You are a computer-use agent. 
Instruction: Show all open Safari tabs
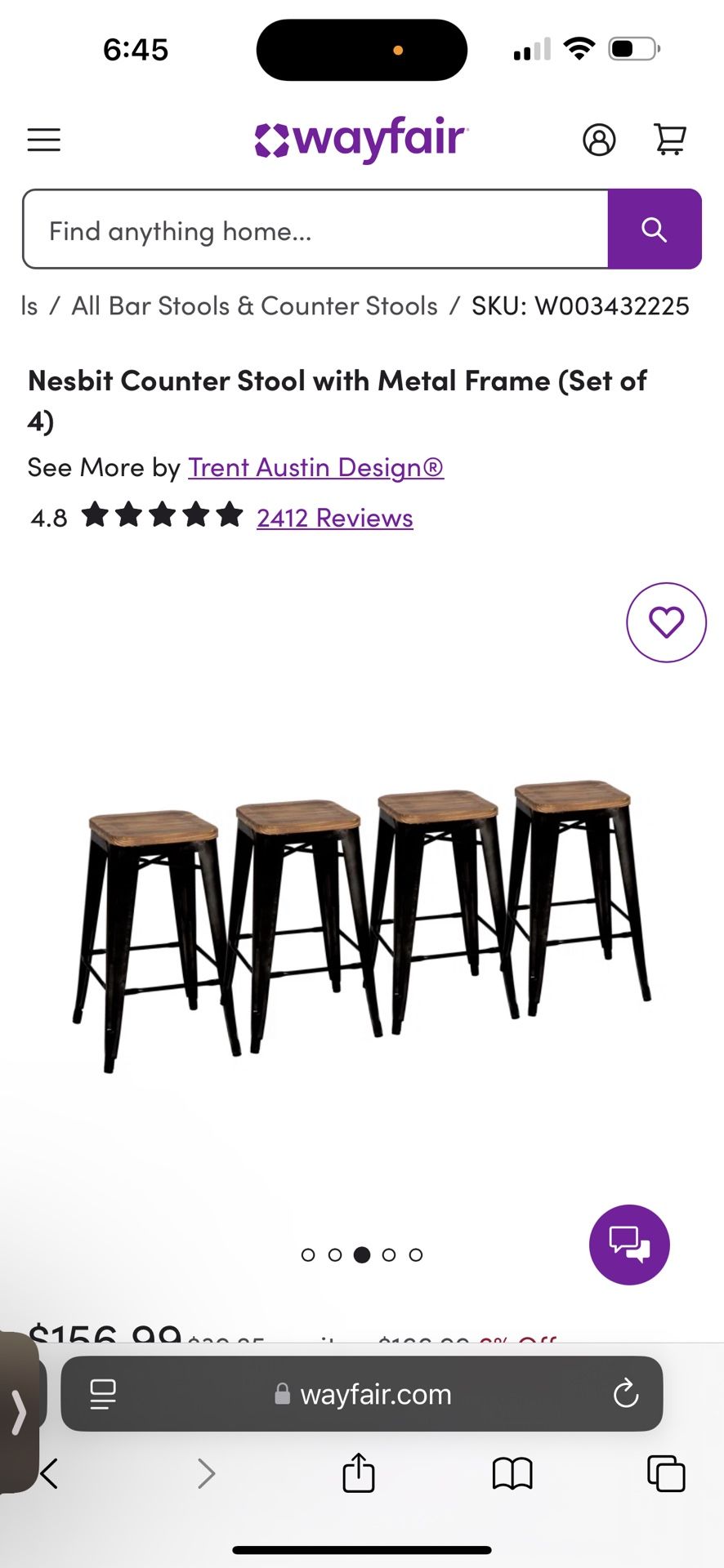pyautogui.click(x=666, y=1473)
